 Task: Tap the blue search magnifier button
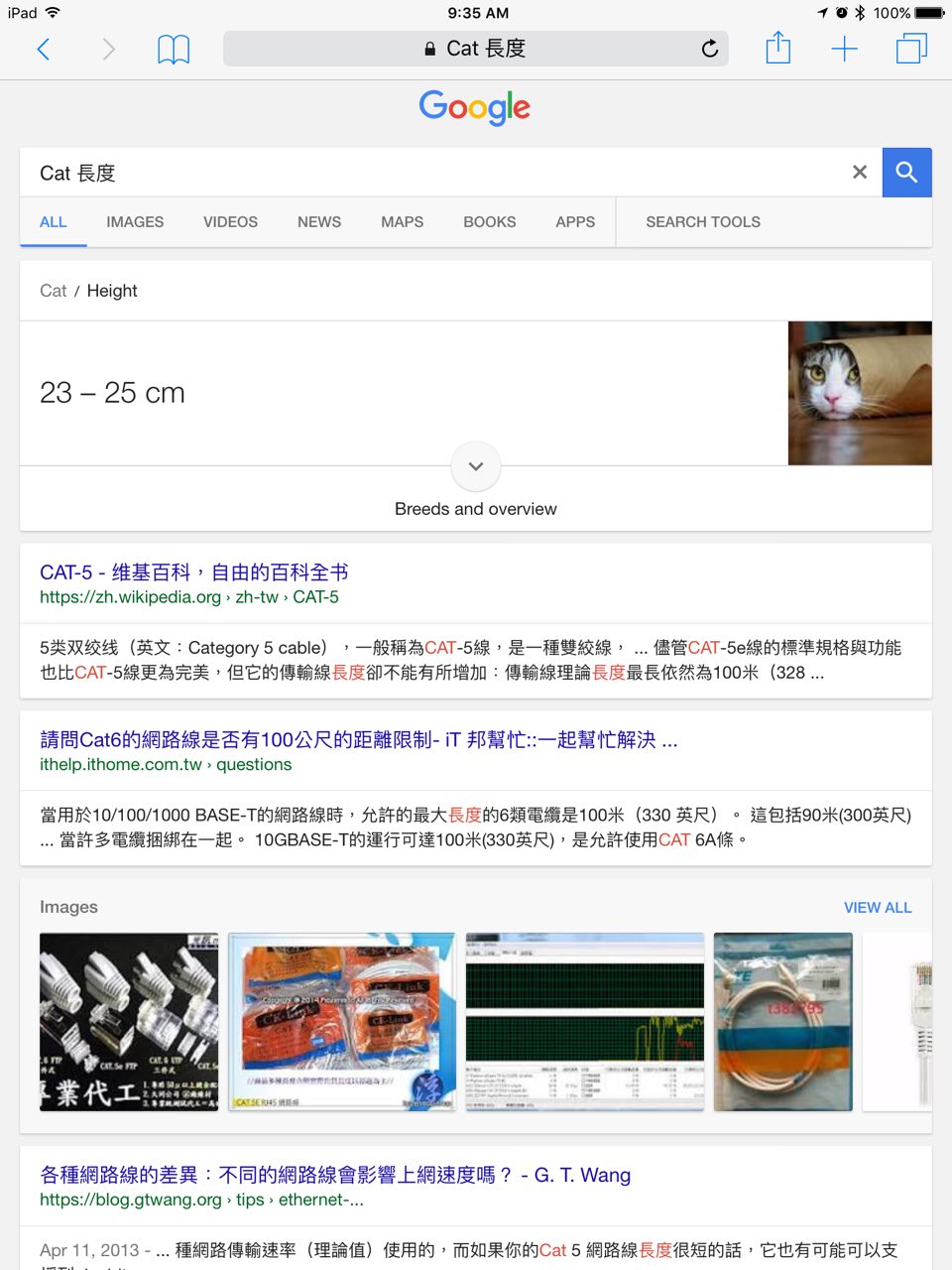tap(906, 173)
